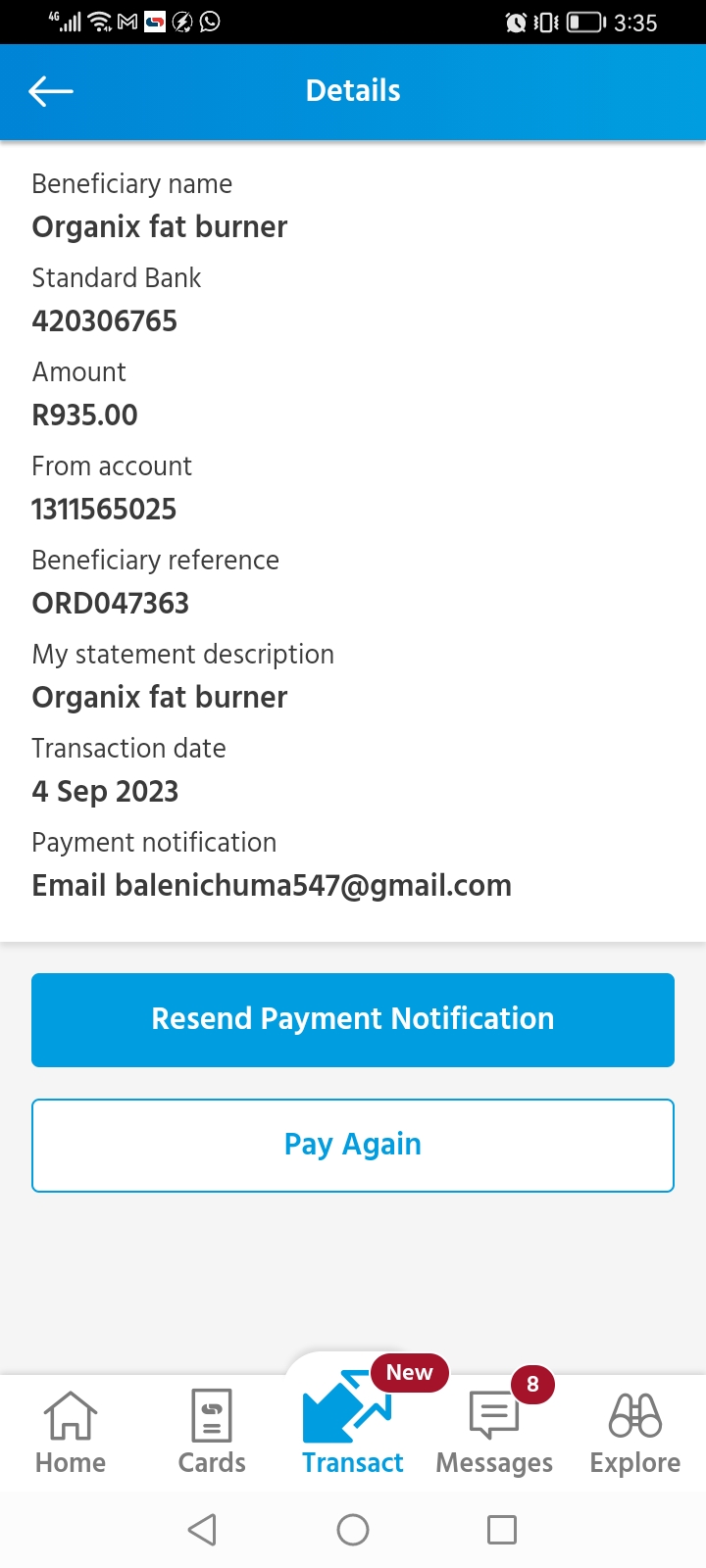Screen dimensions: 706x1568
Task: Open recent apps from the navigation bar
Action: 502,1530
